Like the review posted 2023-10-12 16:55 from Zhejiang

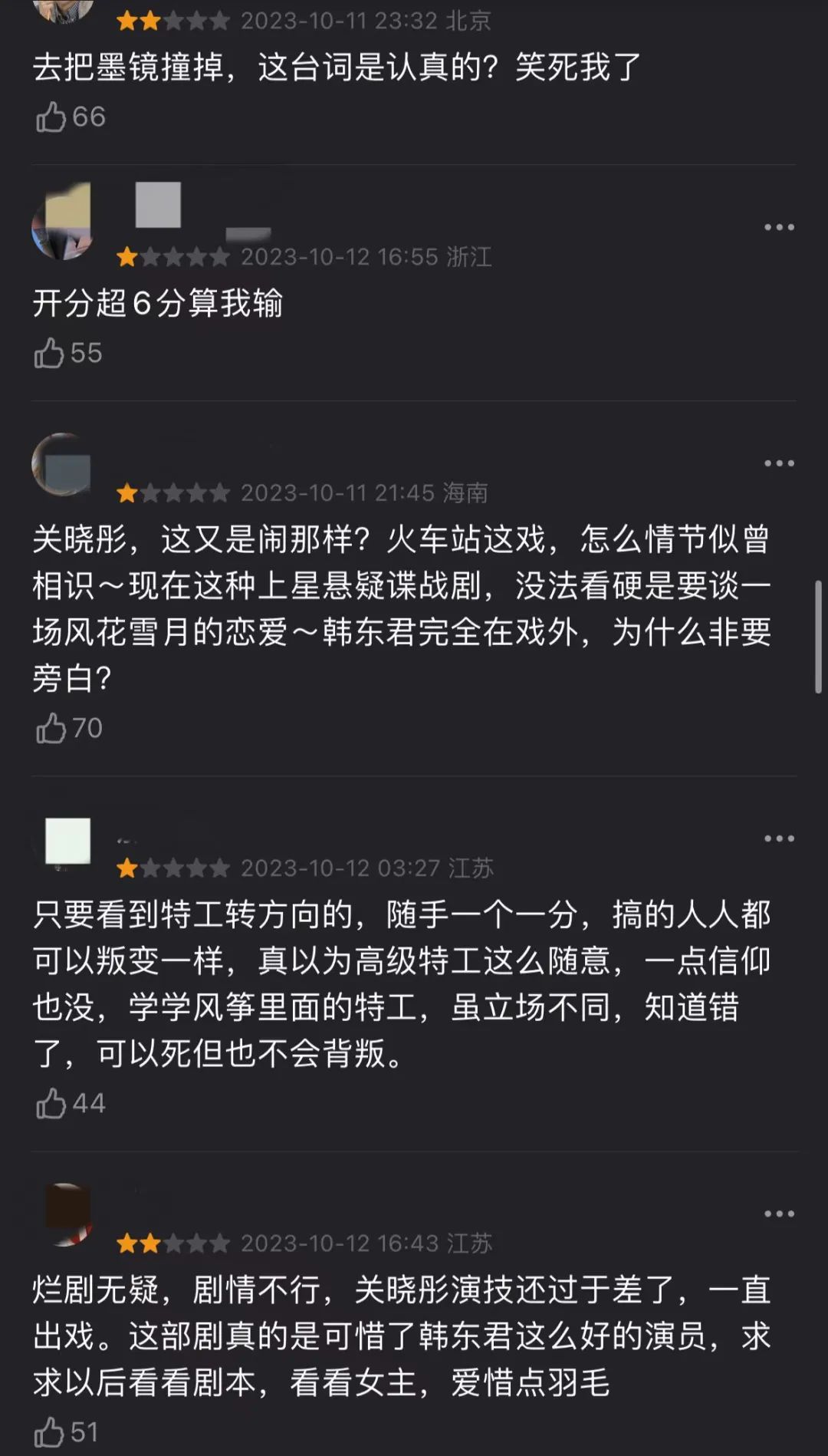50,354
